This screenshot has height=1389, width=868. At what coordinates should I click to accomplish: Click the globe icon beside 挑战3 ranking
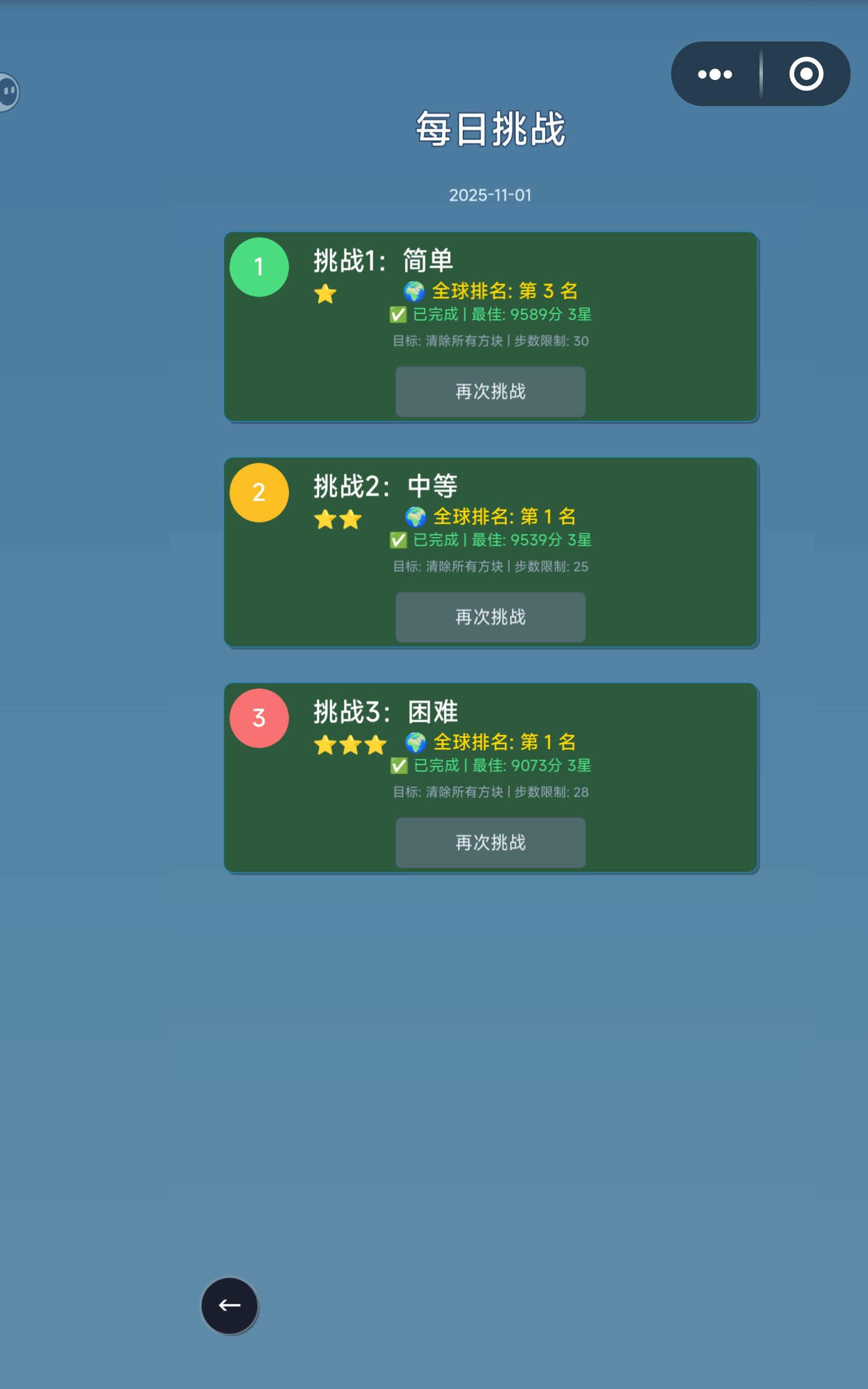[416, 742]
